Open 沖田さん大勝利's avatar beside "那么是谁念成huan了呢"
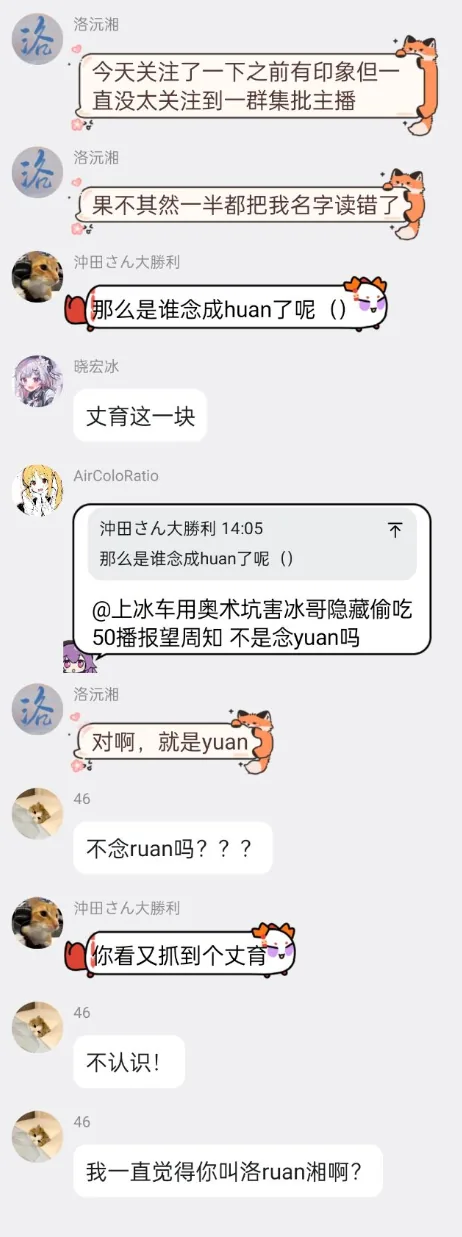 click(38, 277)
